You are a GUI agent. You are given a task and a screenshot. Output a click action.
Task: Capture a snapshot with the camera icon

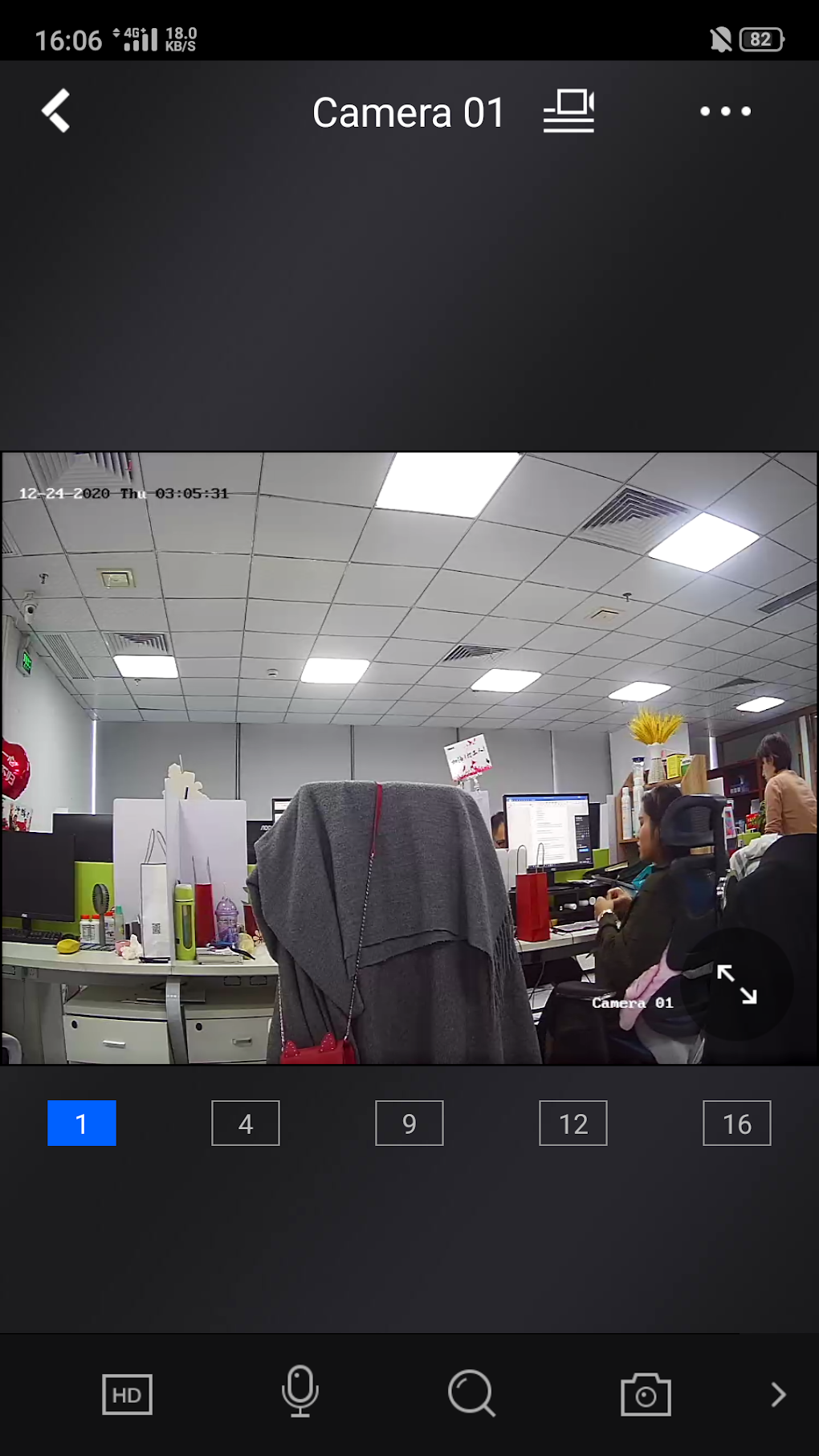point(646,1394)
